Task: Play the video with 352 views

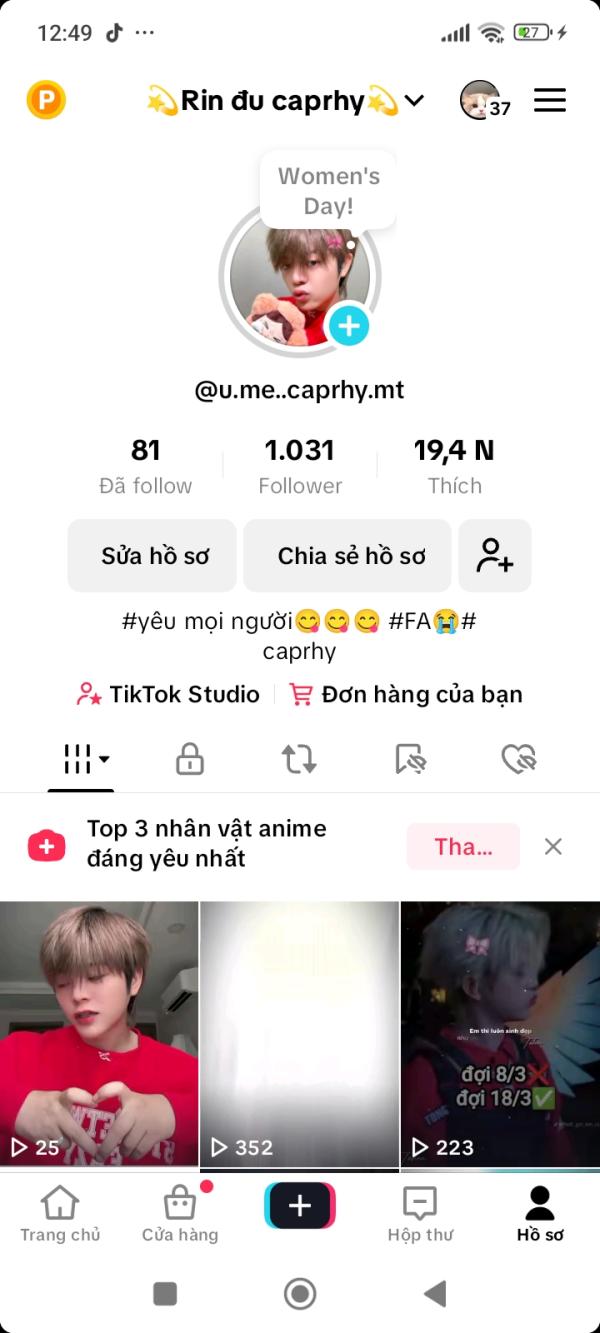Action: tap(300, 1034)
